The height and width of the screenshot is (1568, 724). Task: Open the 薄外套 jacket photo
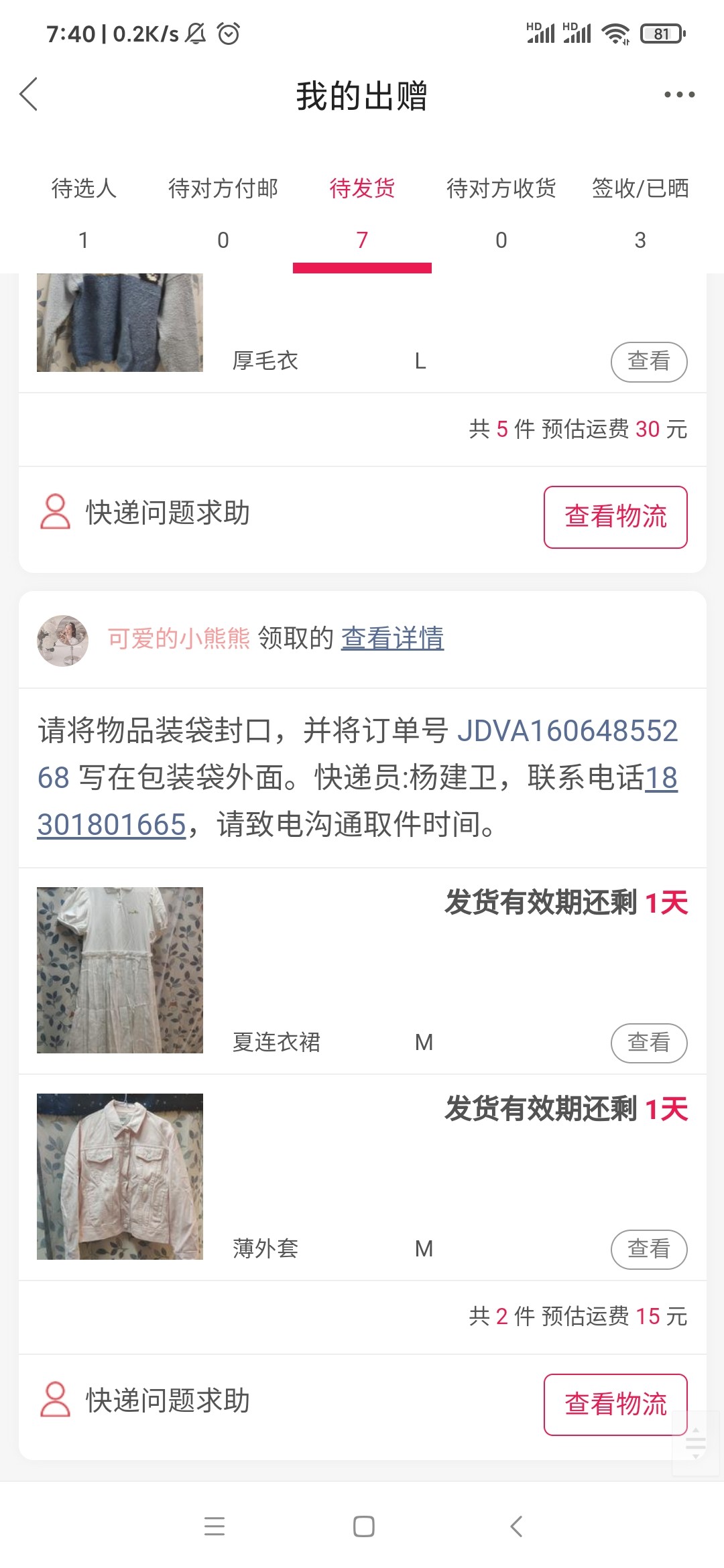click(120, 1177)
